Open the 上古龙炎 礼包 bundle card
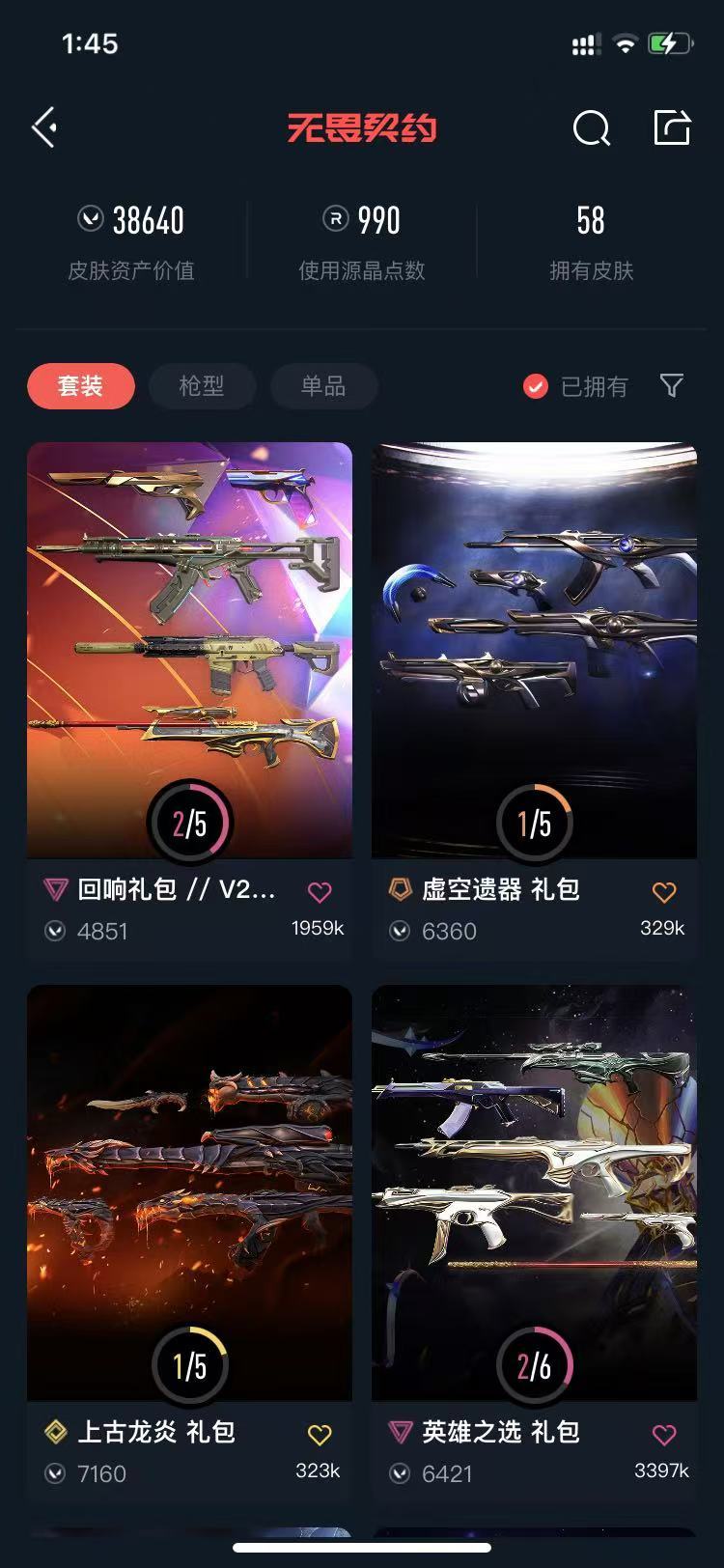The image size is (724, 1568). [x=189, y=1242]
